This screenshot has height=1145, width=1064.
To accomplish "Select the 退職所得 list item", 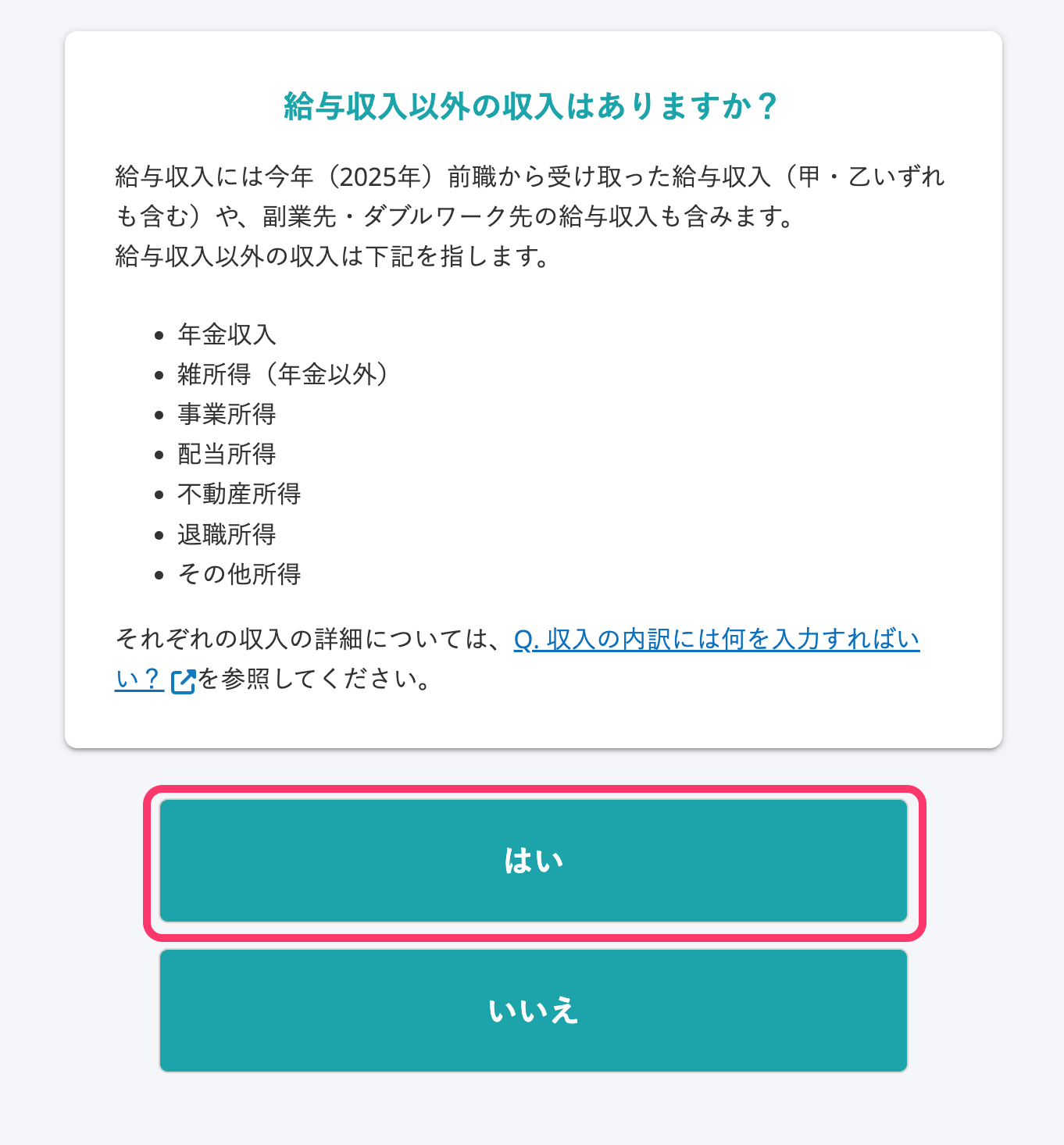I will 226,535.
